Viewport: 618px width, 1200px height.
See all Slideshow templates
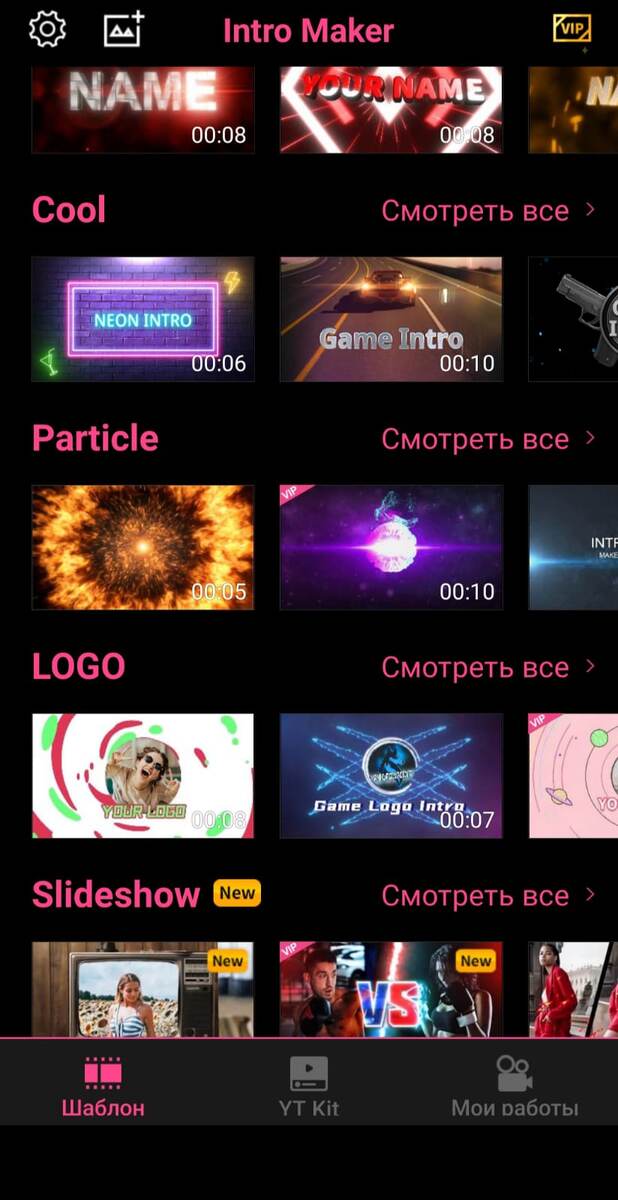[x=487, y=895]
